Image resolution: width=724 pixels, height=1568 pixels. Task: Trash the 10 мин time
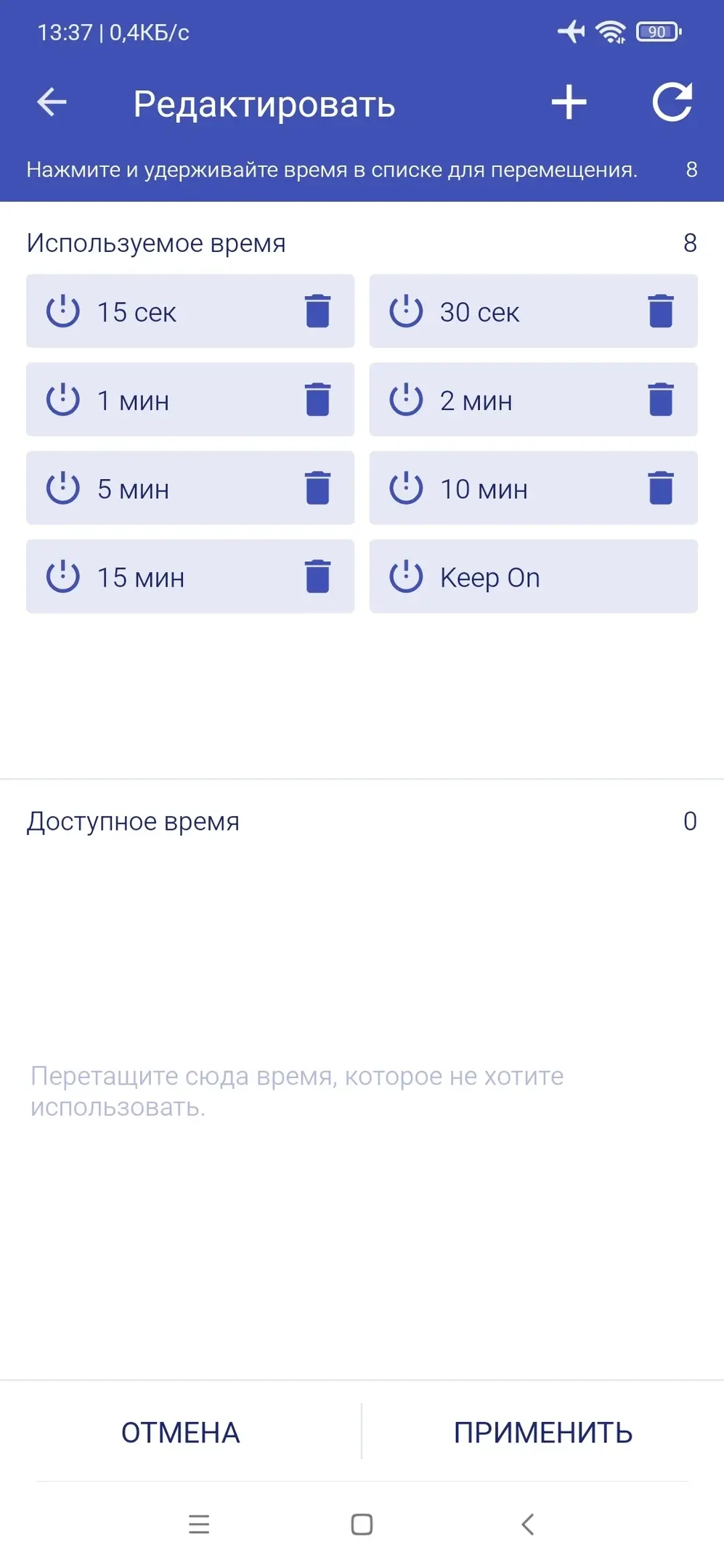tap(660, 489)
